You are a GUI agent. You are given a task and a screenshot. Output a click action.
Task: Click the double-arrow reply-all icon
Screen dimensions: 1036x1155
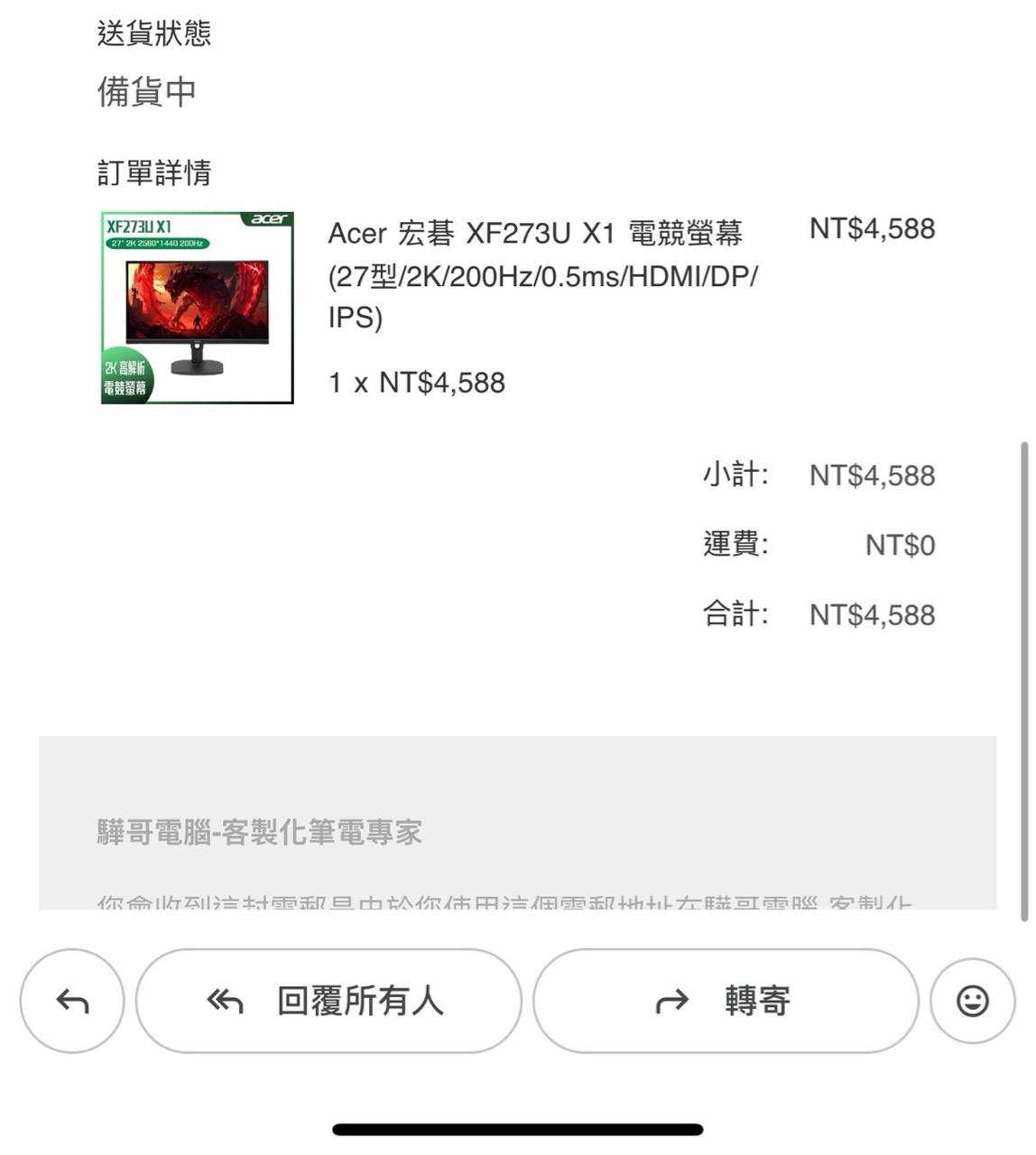[222, 1001]
